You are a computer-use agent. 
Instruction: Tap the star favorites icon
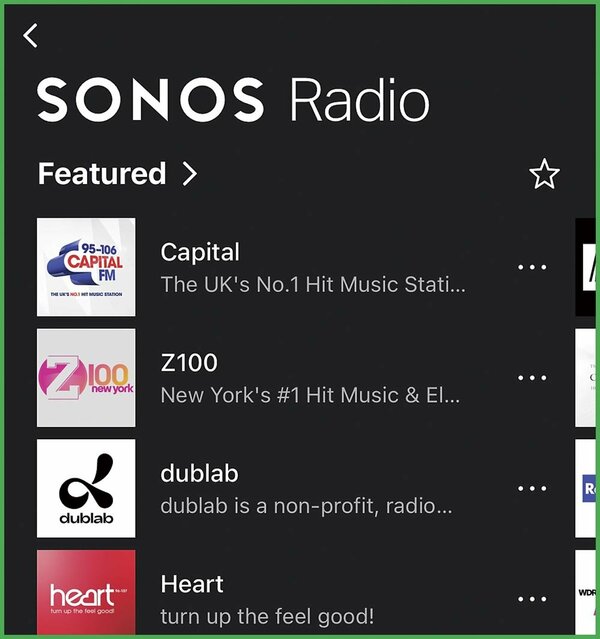point(544,175)
